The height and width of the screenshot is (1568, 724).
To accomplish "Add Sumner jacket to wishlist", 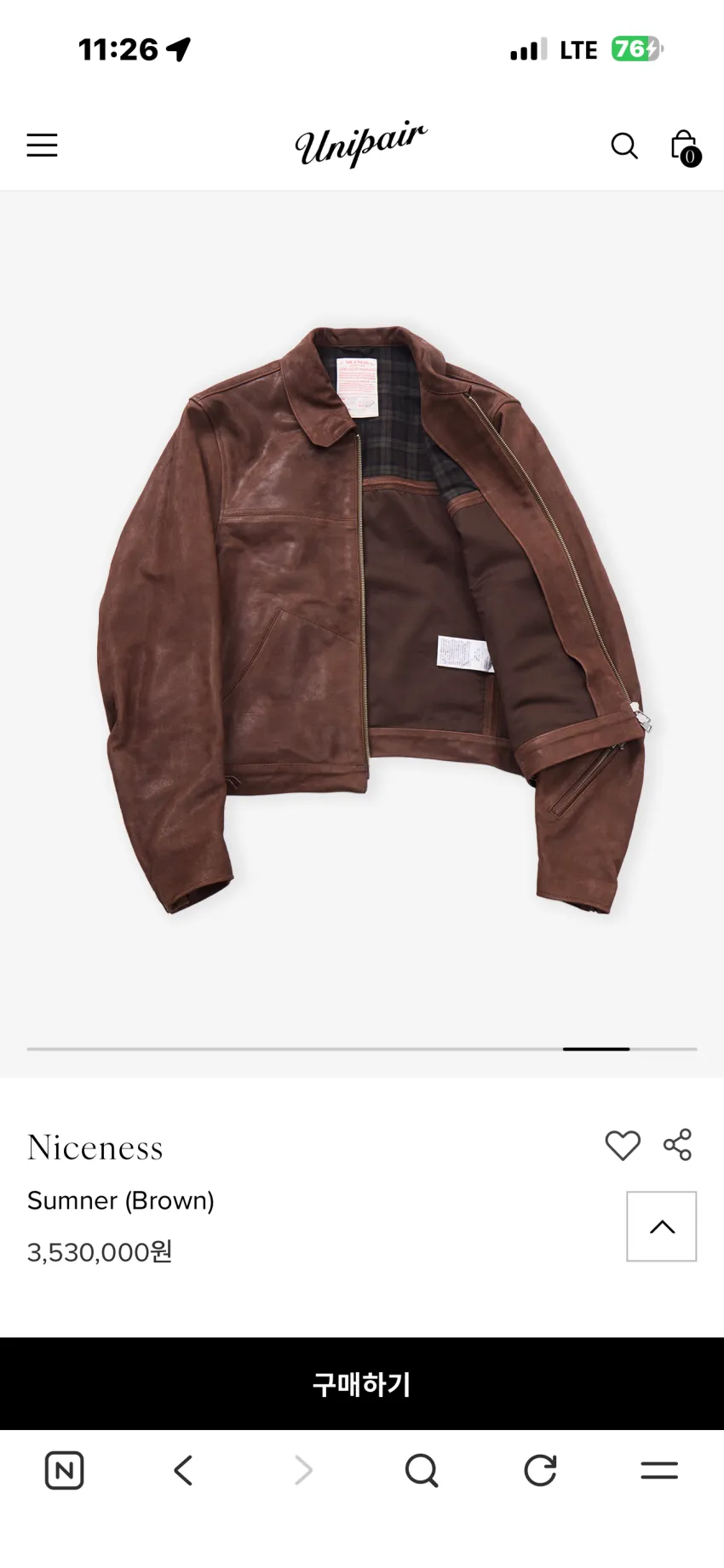I will (x=623, y=1146).
